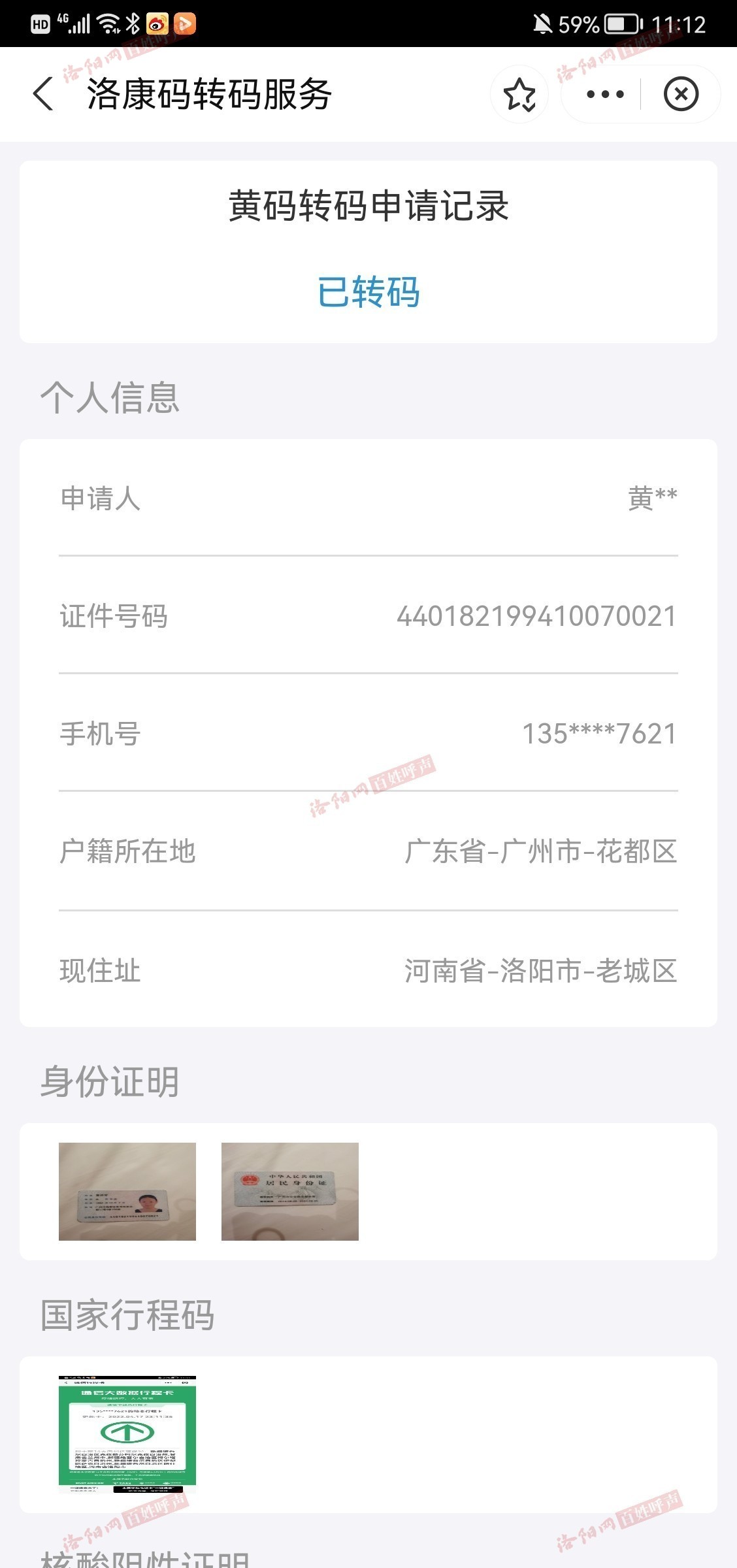Open the 国家行程码 screenshot image
Image resolution: width=737 pixels, height=1568 pixels.
point(127,1433)
